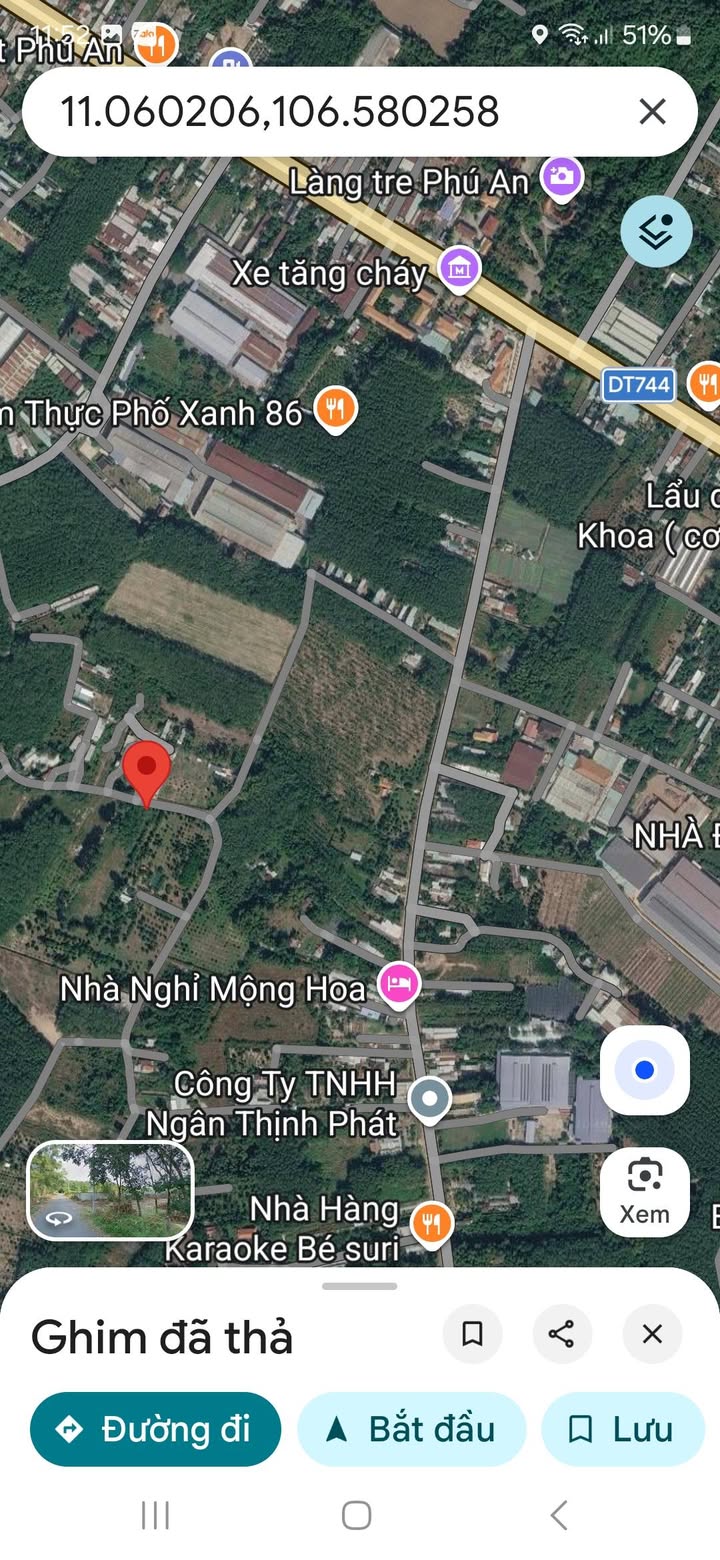Start navigation with Bắt đầu

pyautogui.click(x=411, y=1429)
